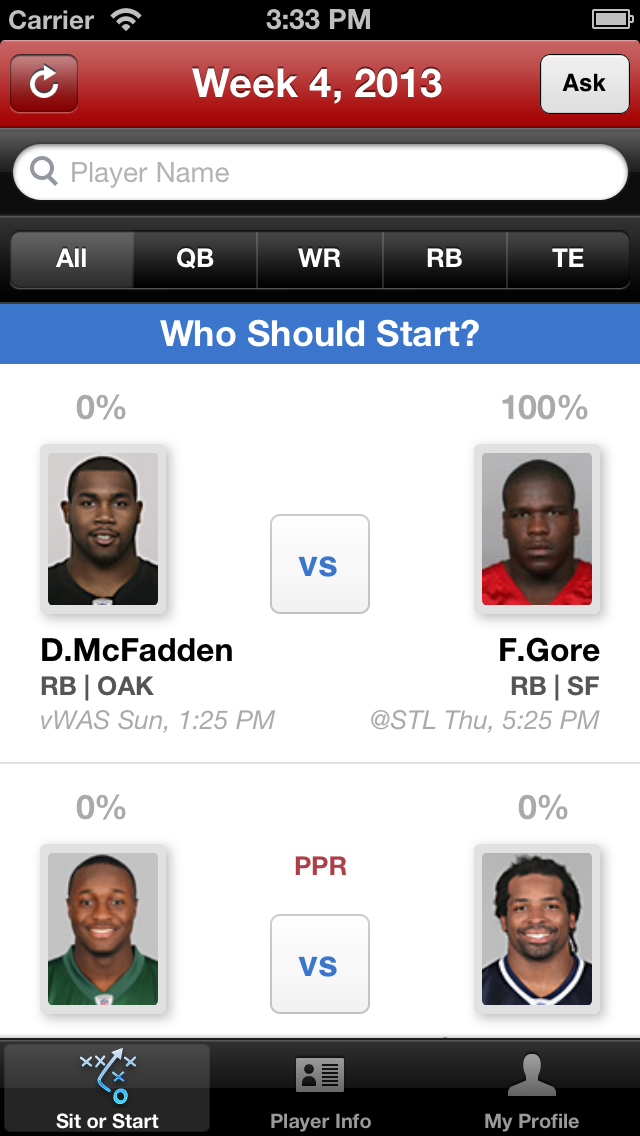The height and width of the screenshot is (1136, 640).
Task: Refresh the Week 4 matchups
Action: [x=44, y=83]
